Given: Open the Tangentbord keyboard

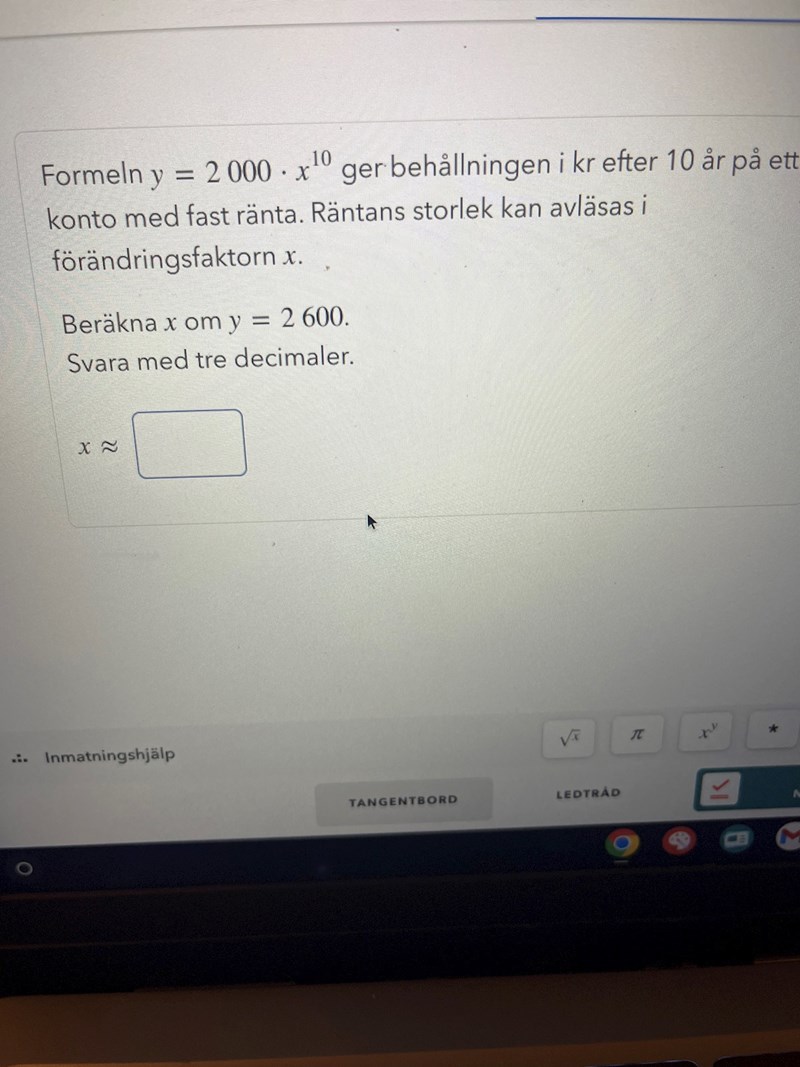Looking at the screenshot, I should tap(403, 801).
